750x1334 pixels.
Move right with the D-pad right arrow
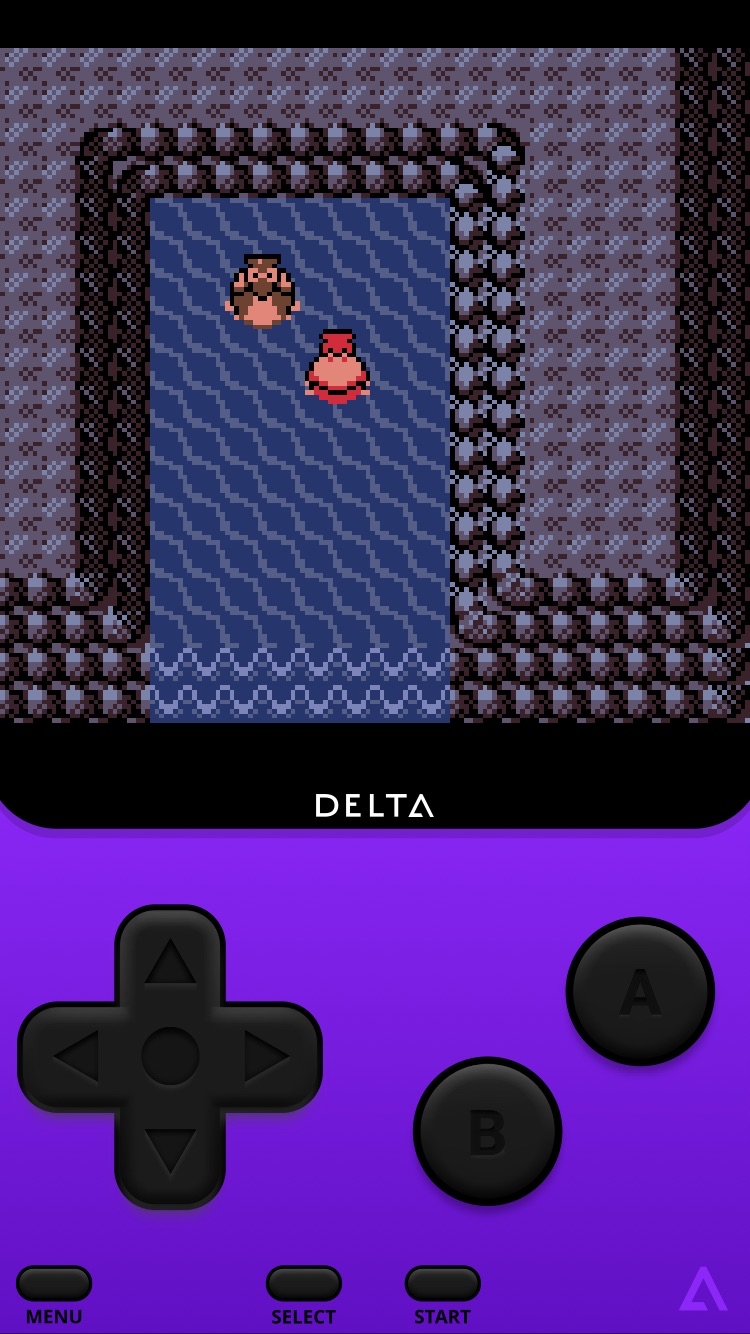[x=266, y=1056]
